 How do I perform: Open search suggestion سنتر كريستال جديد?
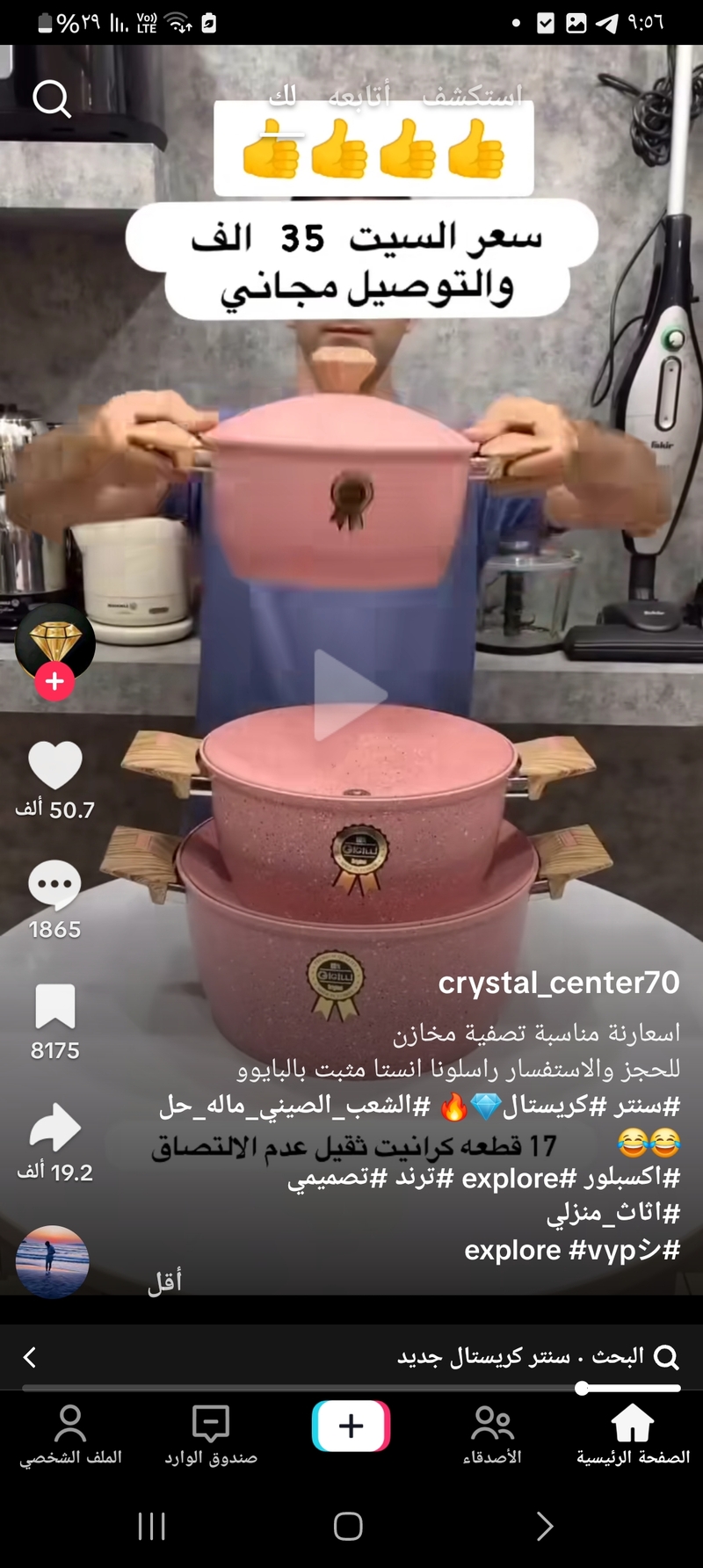tap(483, 1357)
